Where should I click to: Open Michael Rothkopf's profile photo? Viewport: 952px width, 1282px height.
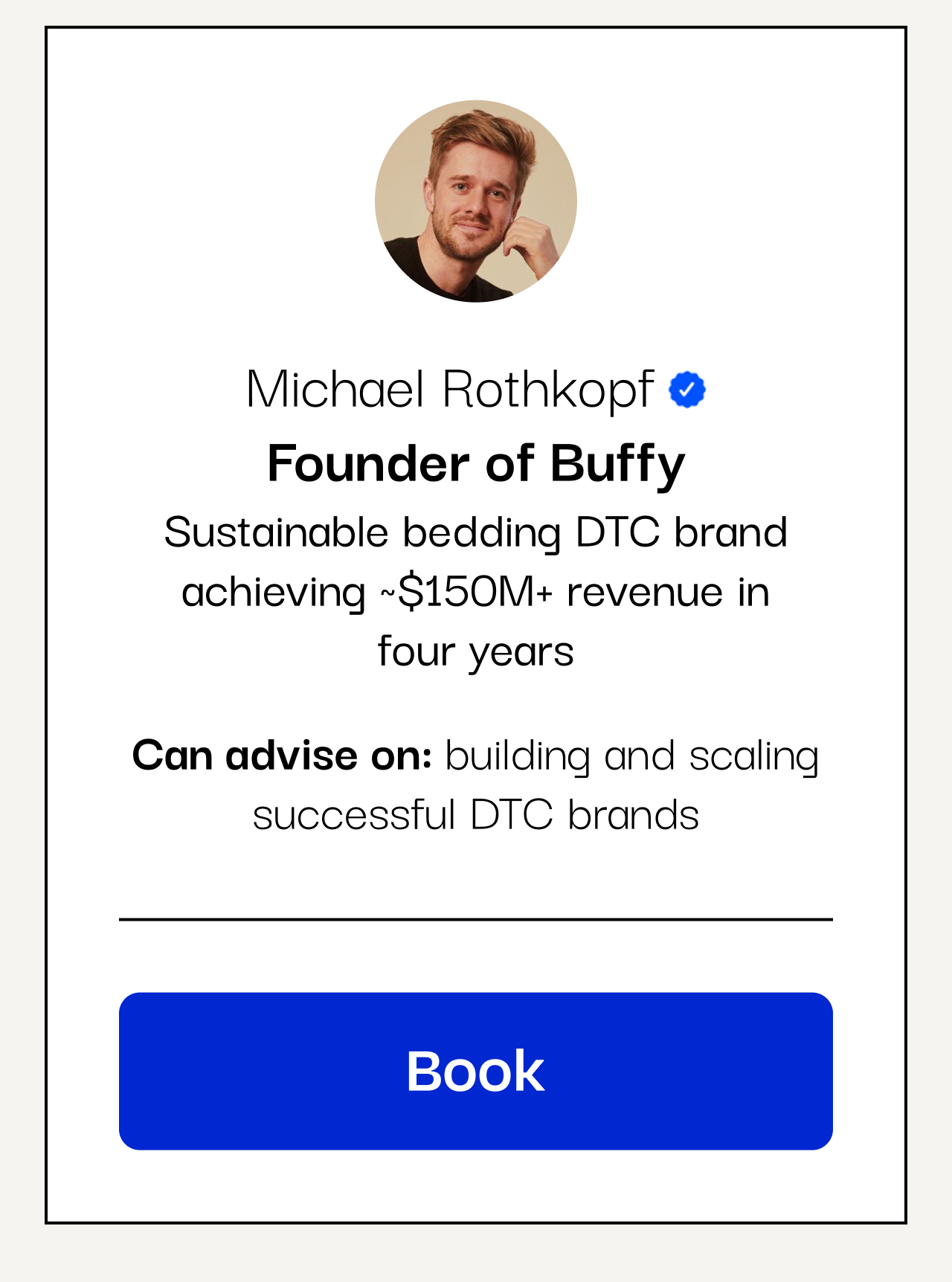[475, 202]
